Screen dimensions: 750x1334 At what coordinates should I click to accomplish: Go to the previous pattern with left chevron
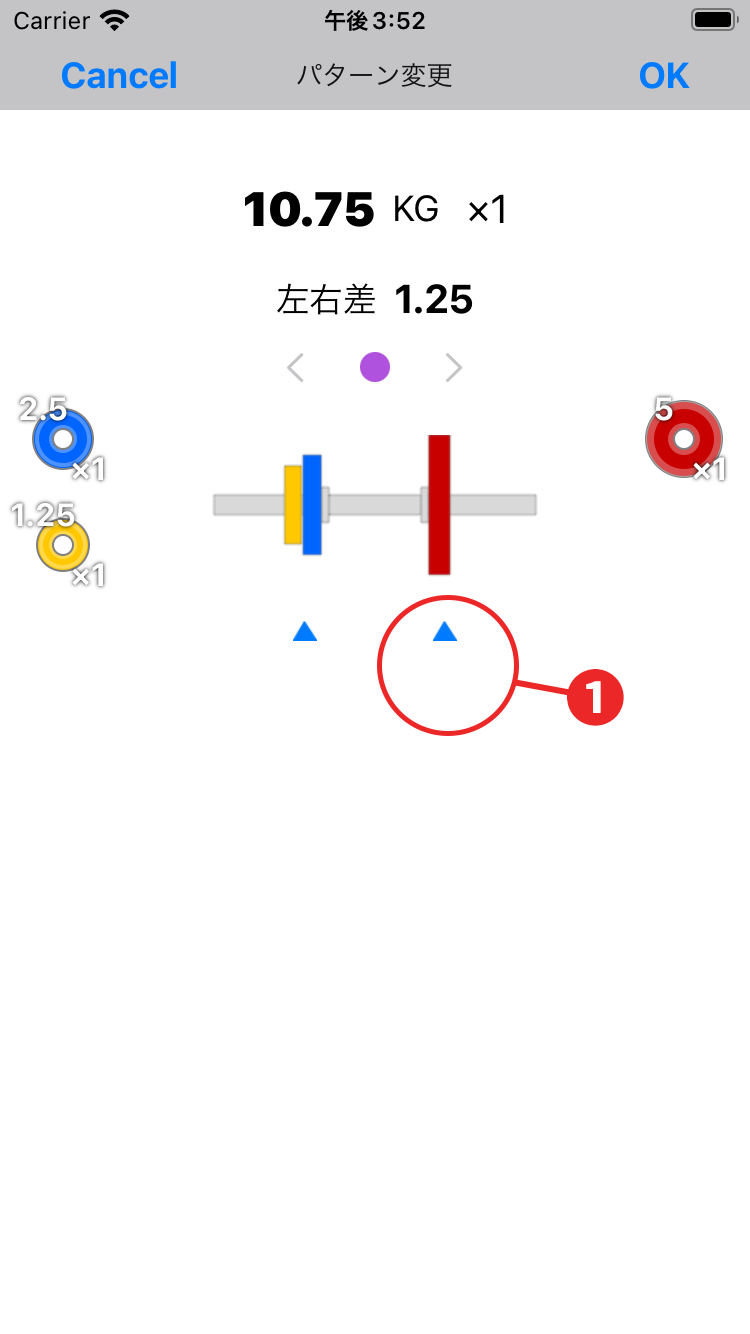click(x=295, y=368)
